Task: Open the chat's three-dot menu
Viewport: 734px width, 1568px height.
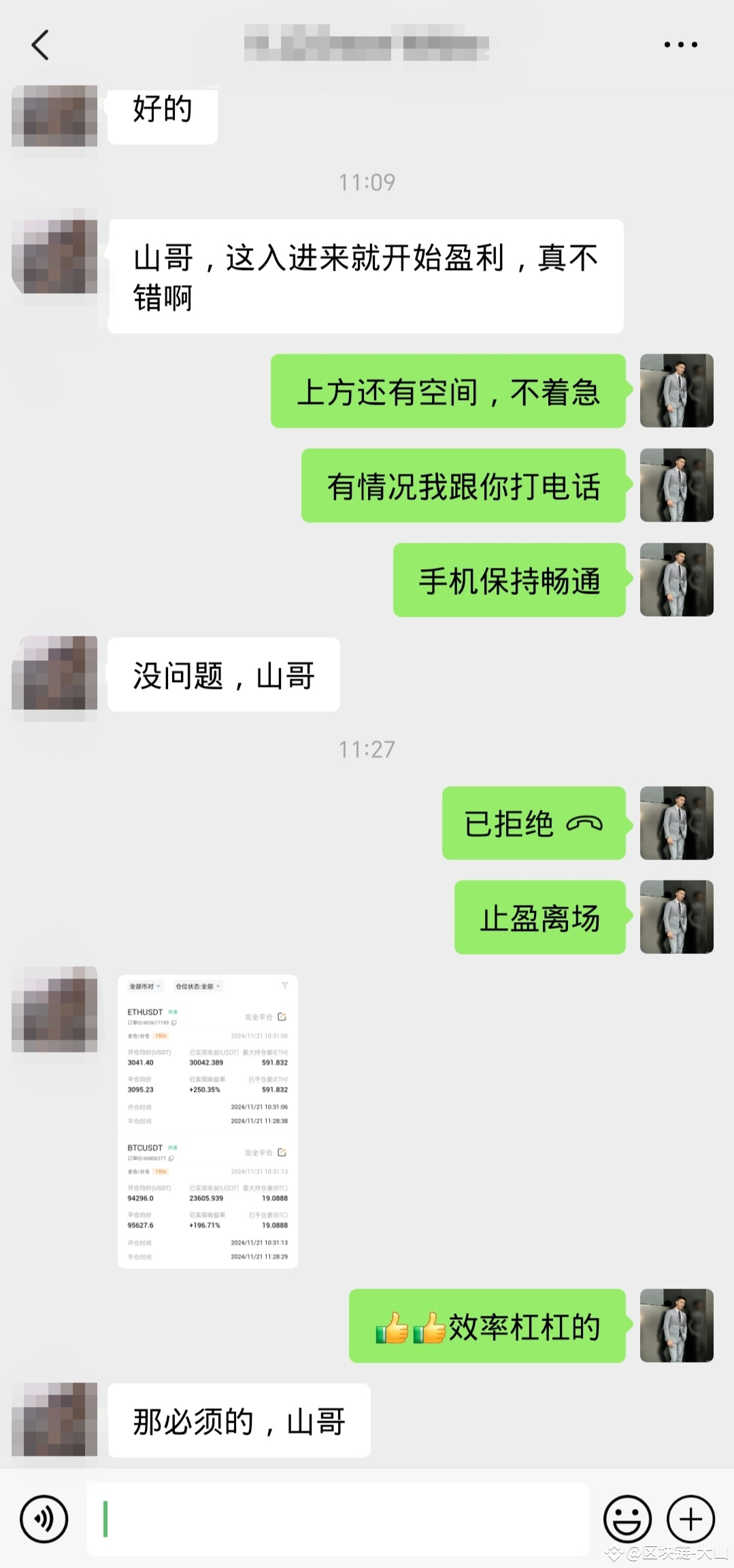Action: click(680, 45)
